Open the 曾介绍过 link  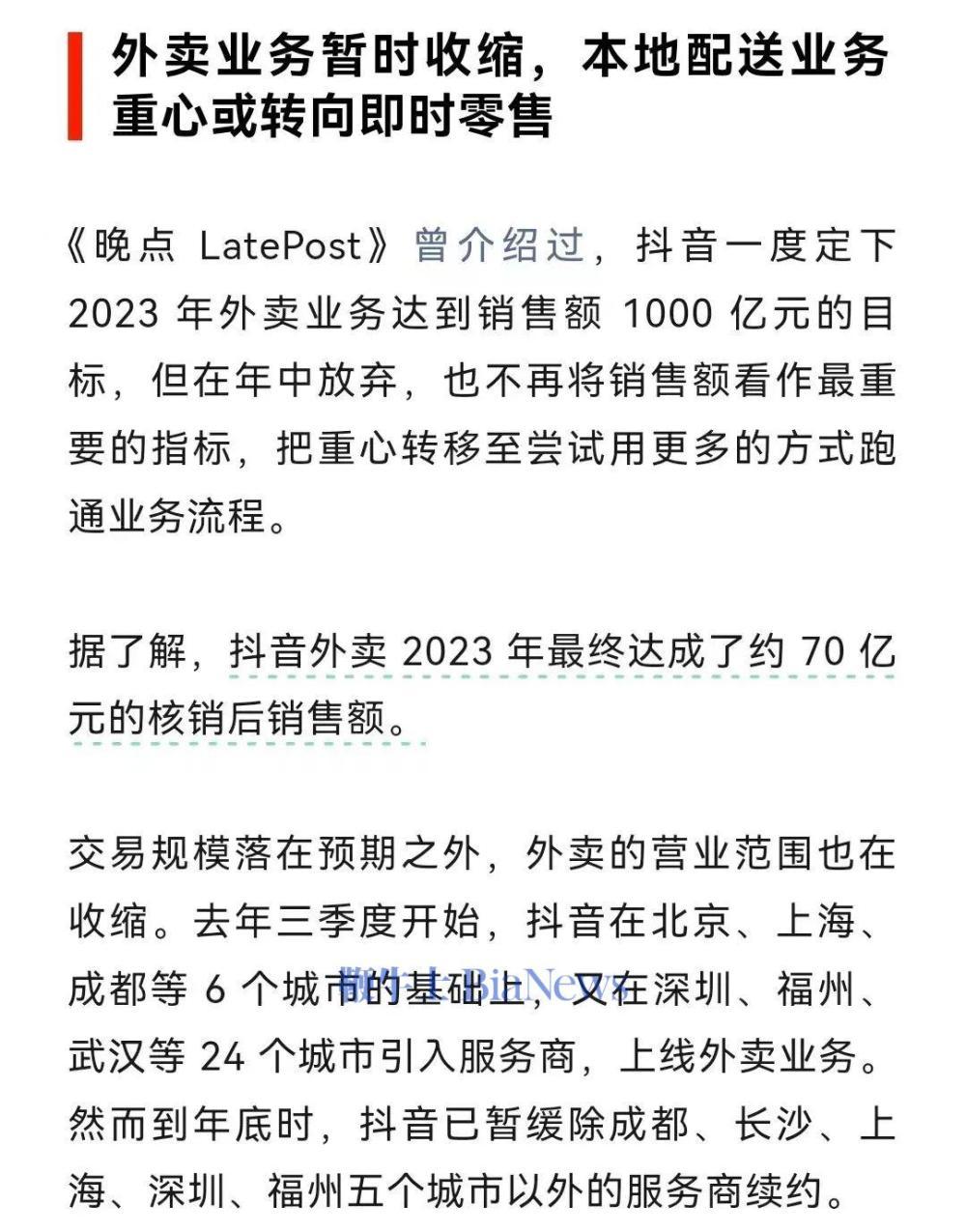[499, 245]
